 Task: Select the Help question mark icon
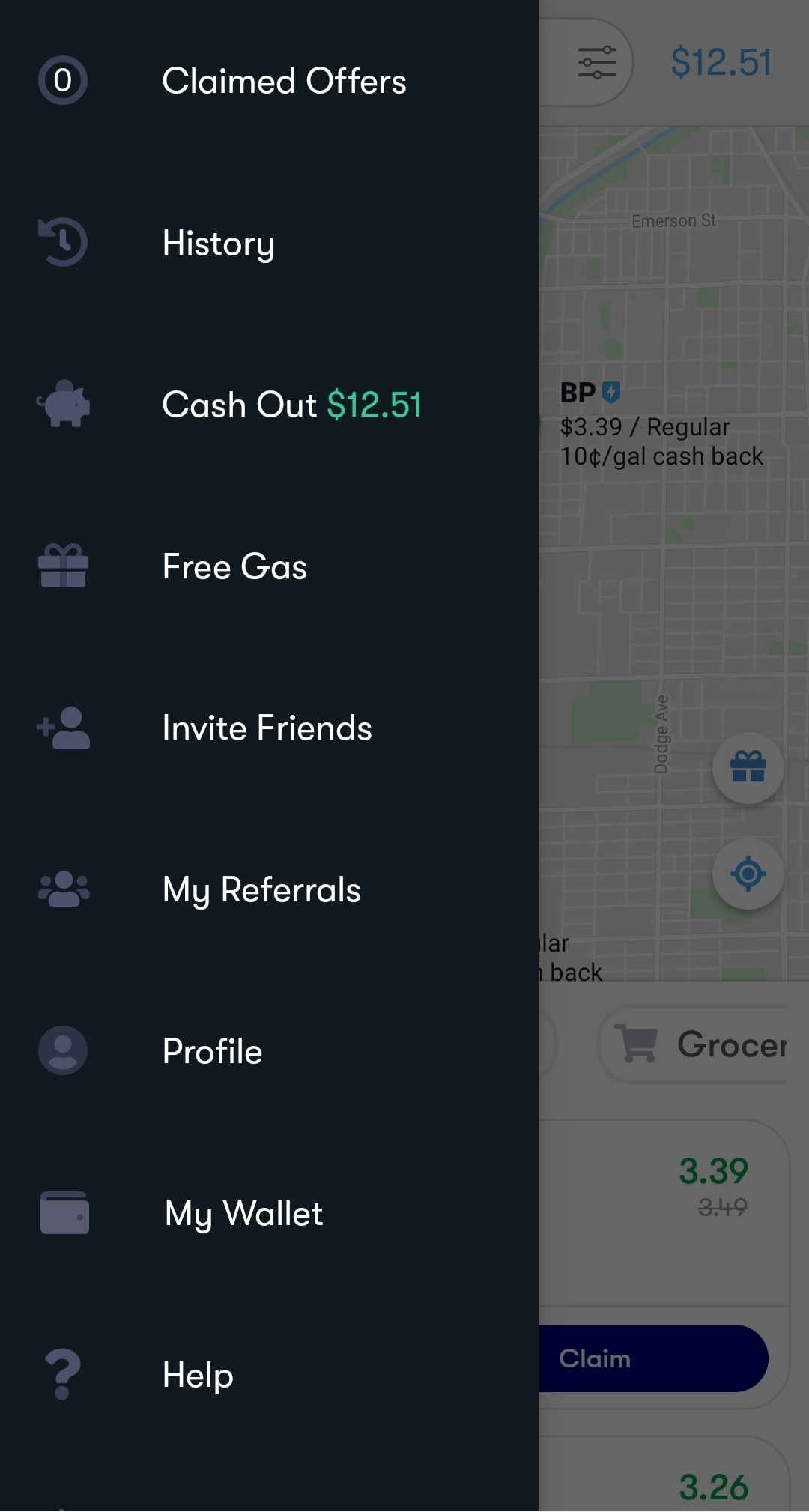[62, 1374]
